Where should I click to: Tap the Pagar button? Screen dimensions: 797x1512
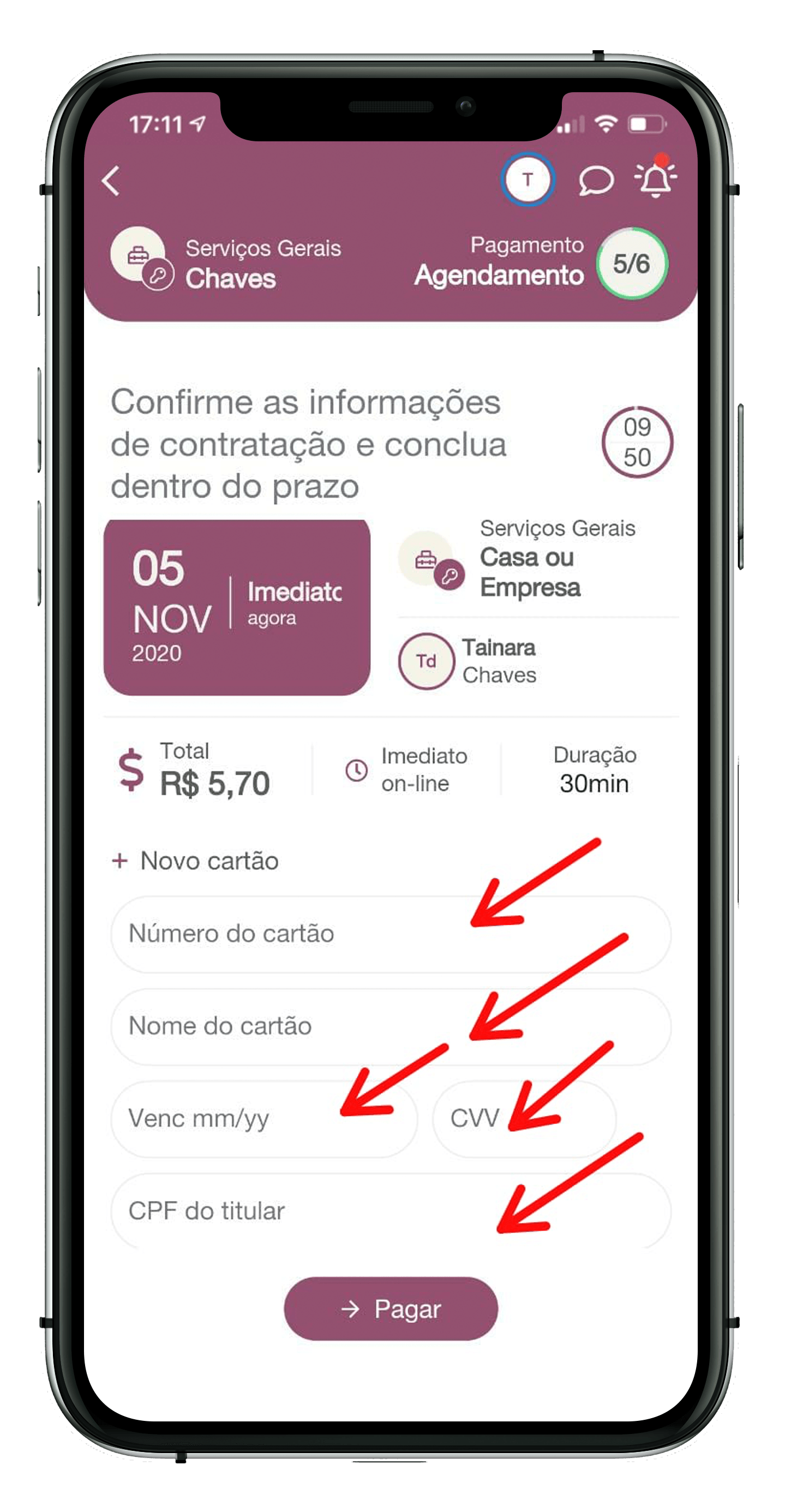pyautogui.click(x=391, y=1309)
